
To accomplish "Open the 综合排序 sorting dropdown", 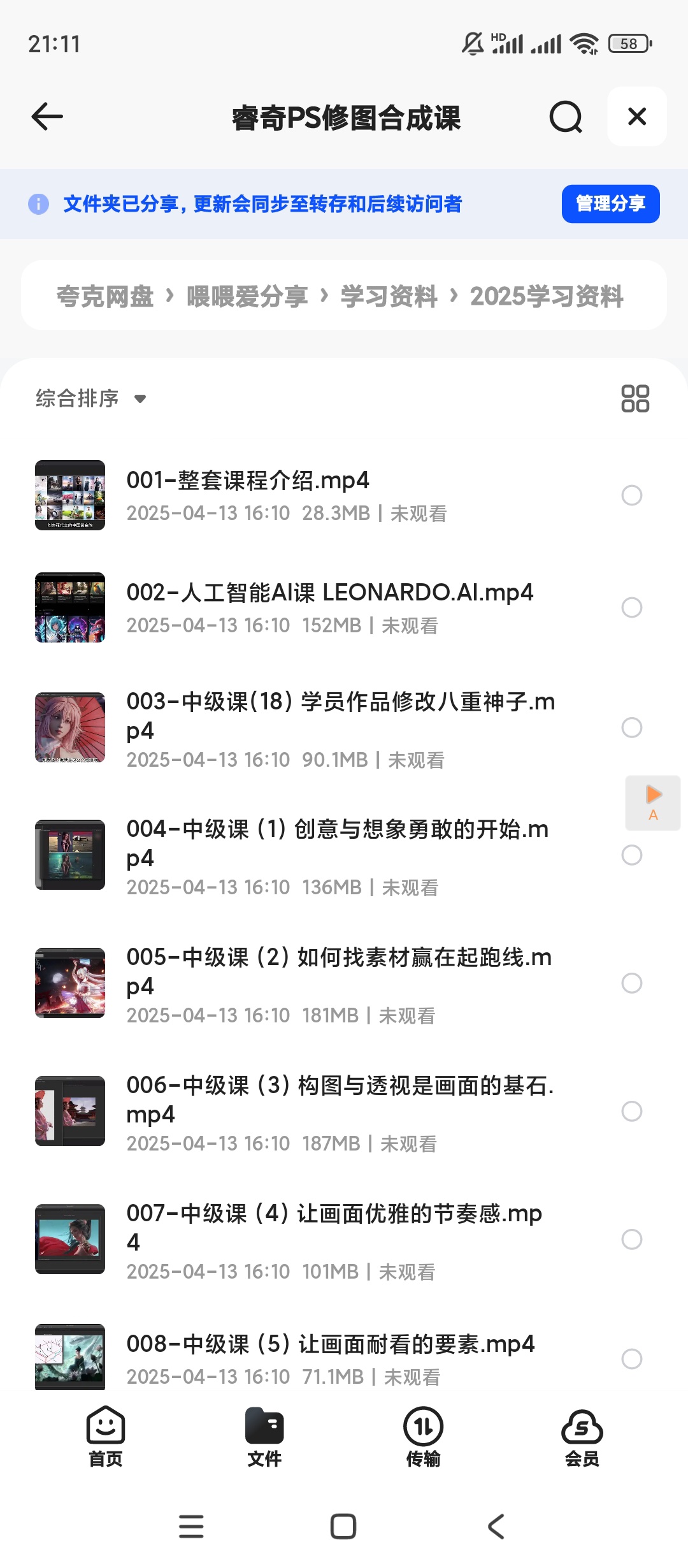I will [89, 398].
